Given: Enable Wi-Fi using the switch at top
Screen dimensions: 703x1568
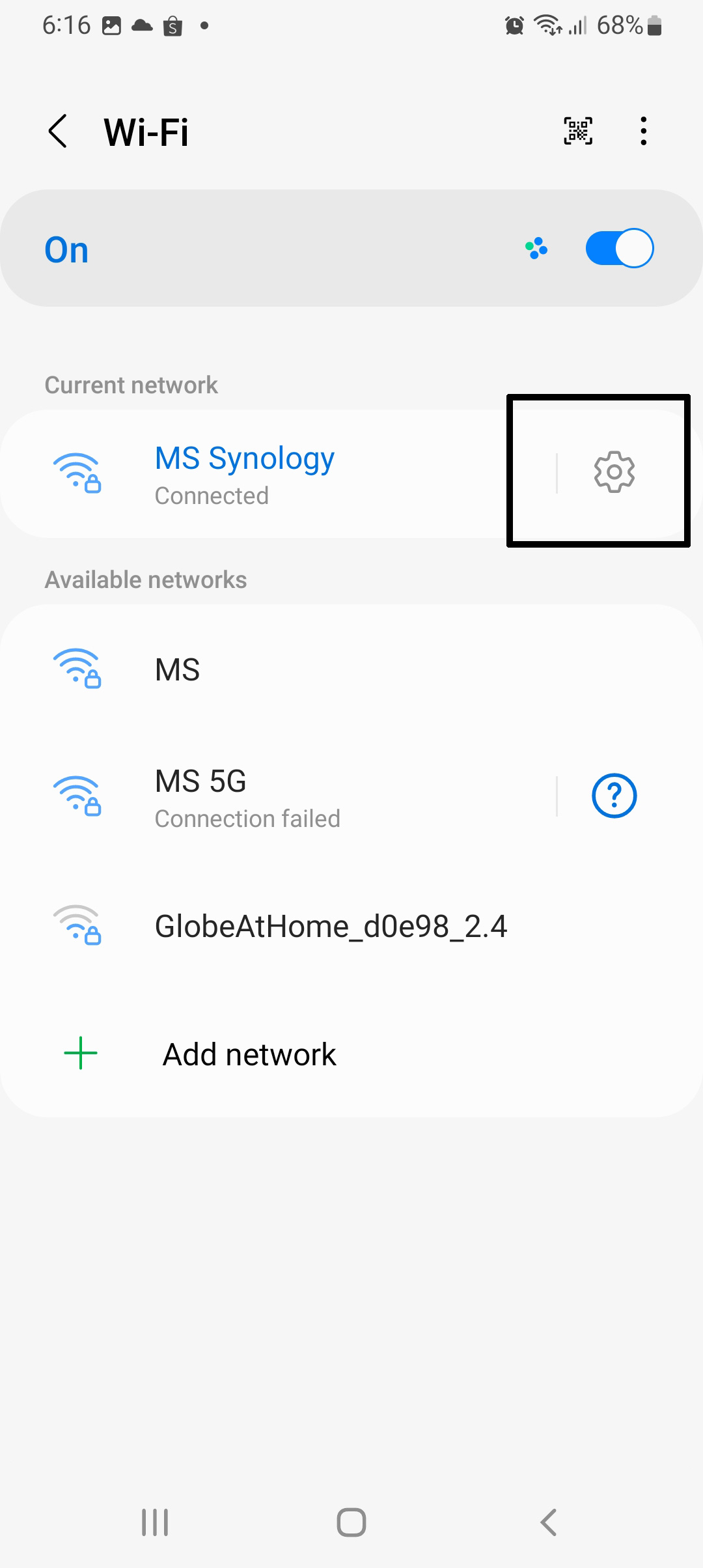Looking at the screenshot, I should pyautogui.click(x=618, y=248).
